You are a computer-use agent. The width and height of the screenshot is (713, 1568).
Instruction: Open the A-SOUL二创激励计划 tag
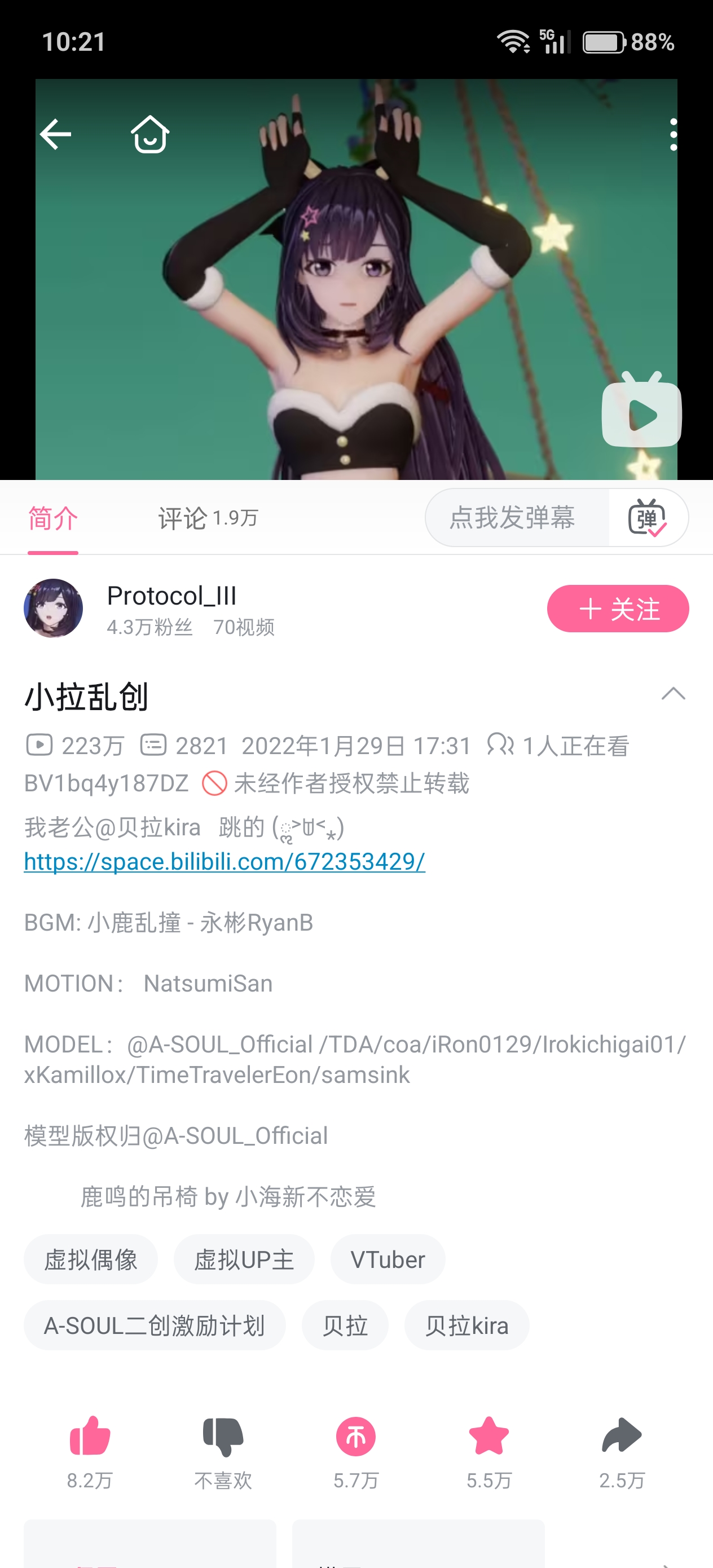pyautogui.click(x=154, y=1325)
